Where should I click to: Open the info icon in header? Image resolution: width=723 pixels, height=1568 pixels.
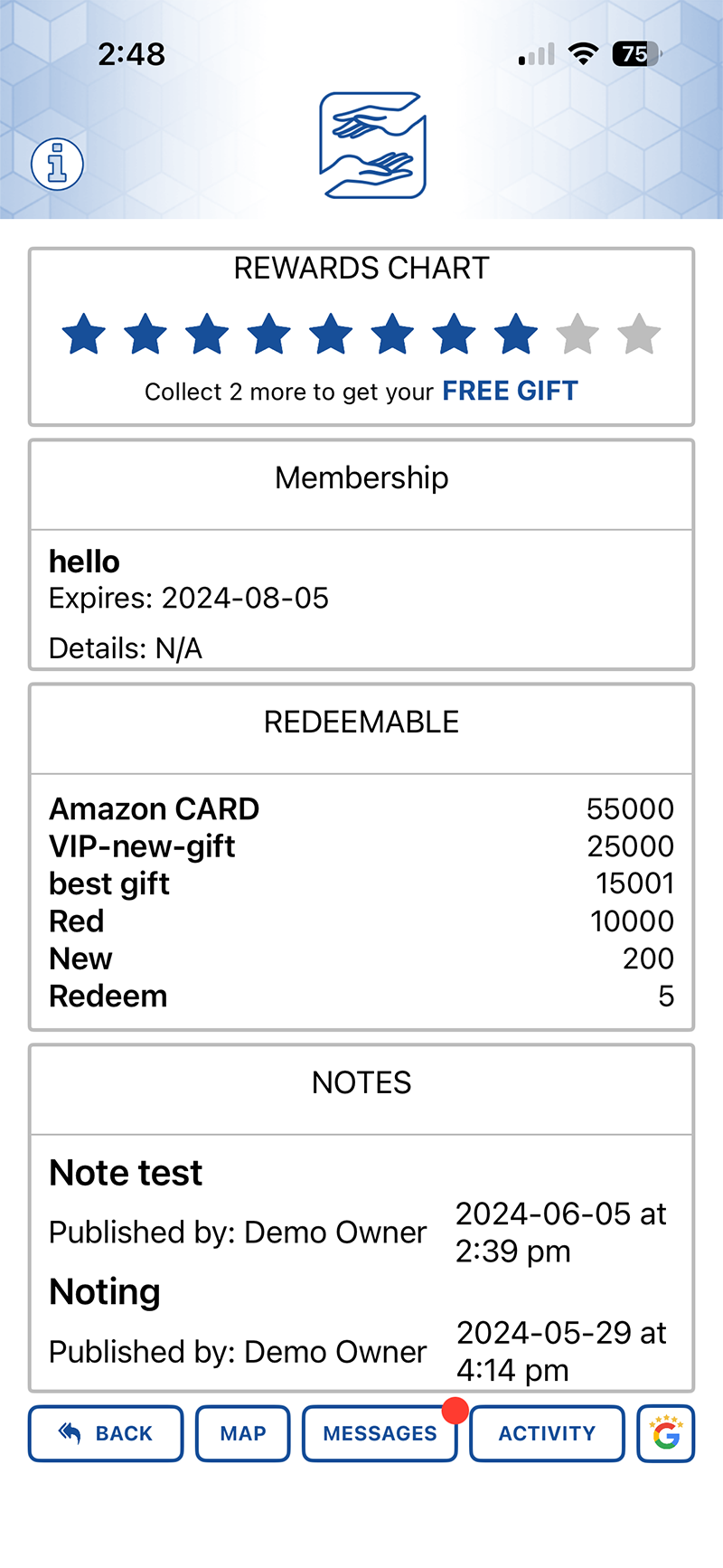(58, 165)
